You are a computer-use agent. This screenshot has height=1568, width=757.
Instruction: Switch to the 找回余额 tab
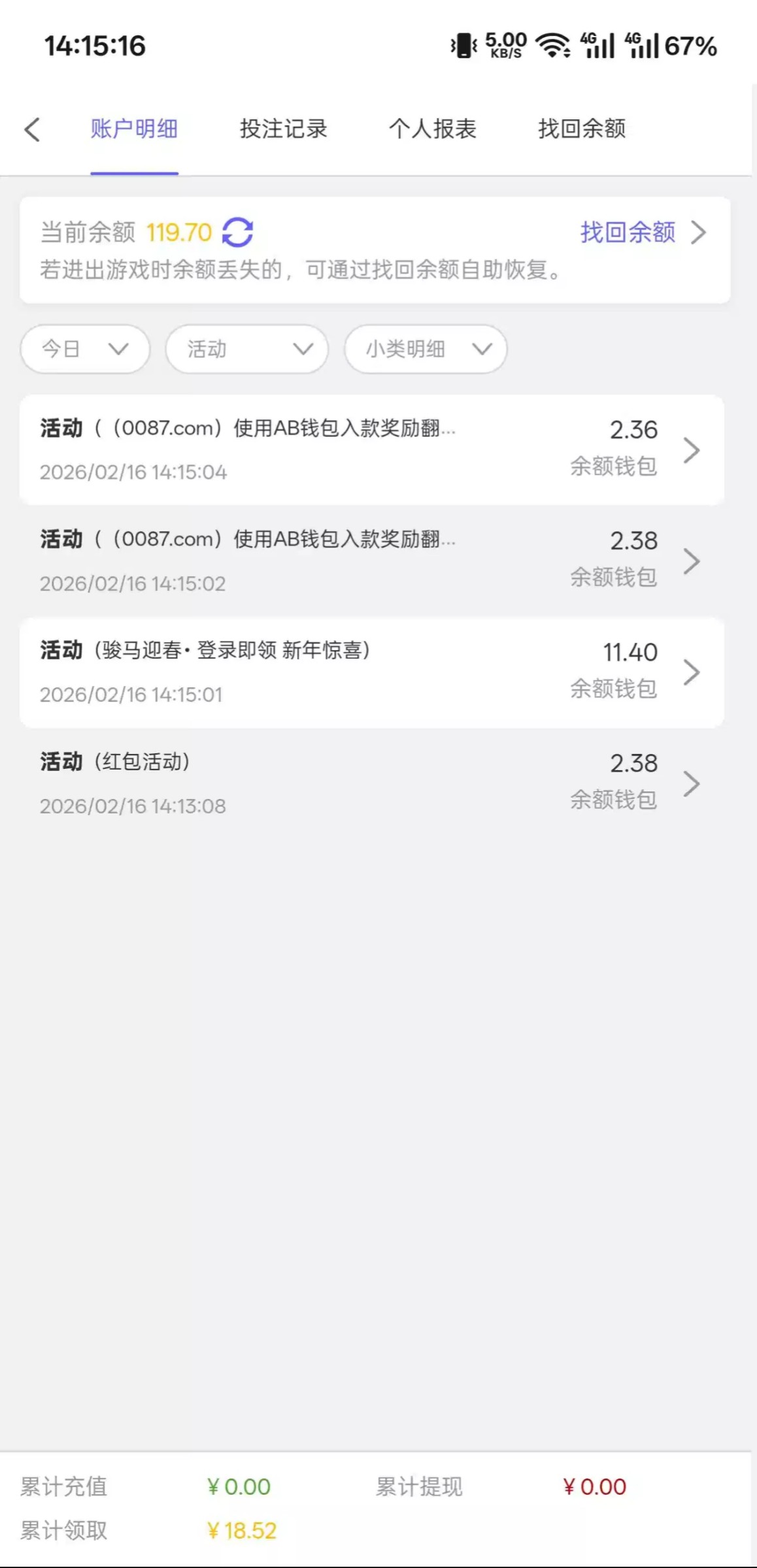coord(581,129)
